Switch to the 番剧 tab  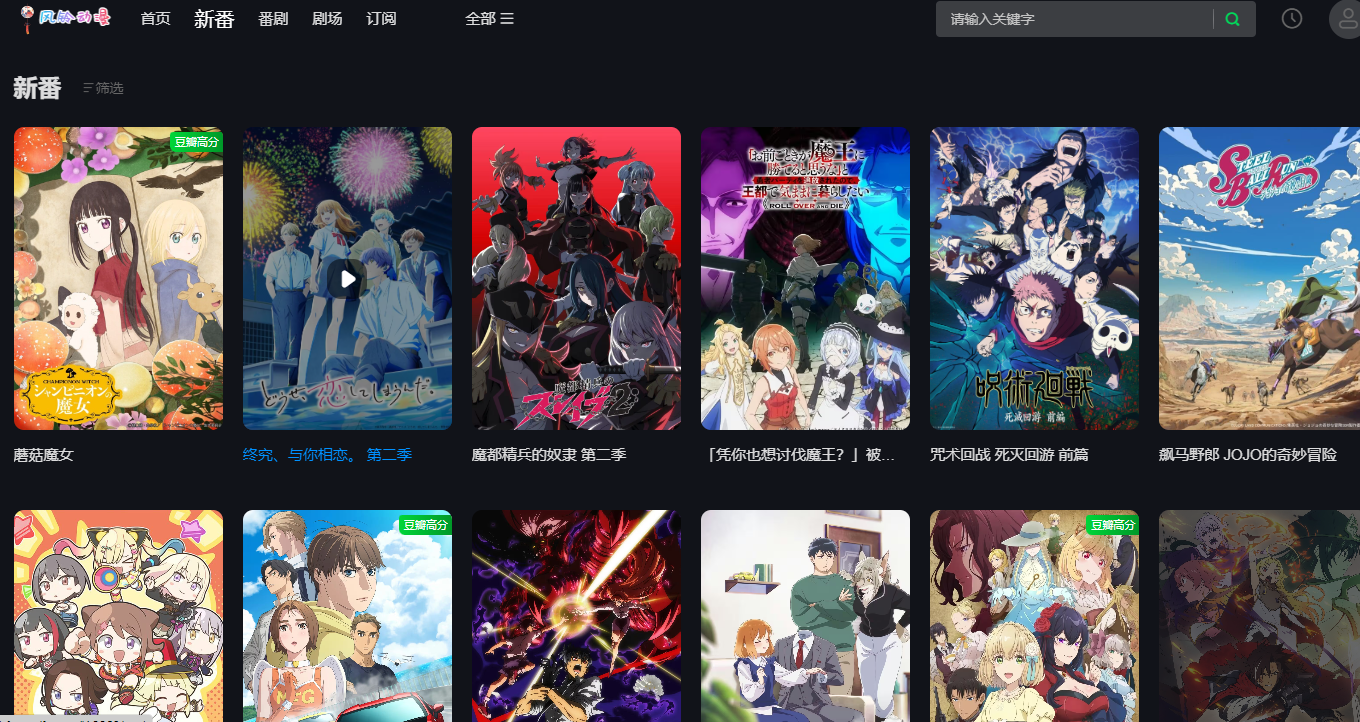click(x=272, y=19)
